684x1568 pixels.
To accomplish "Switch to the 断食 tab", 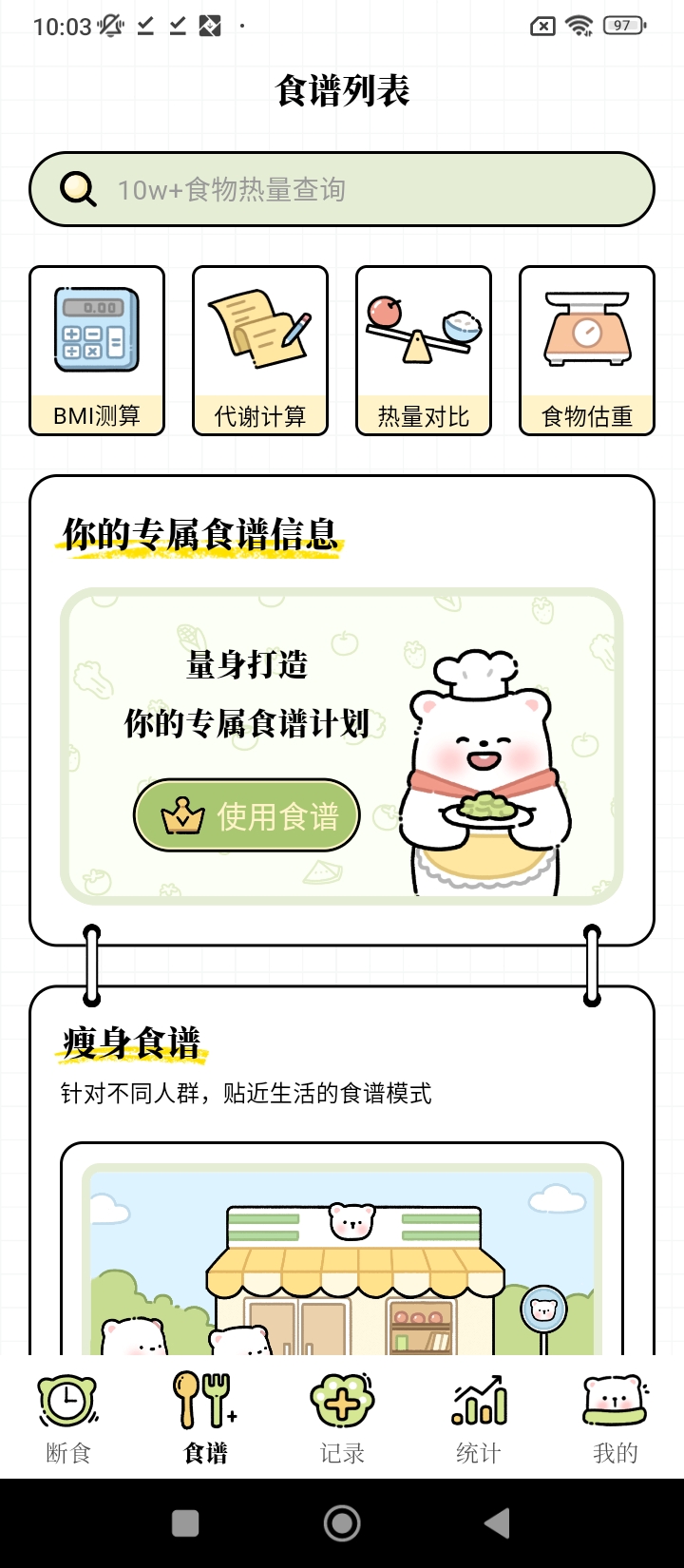I will pyautogui.click(x=68, y=1416).
